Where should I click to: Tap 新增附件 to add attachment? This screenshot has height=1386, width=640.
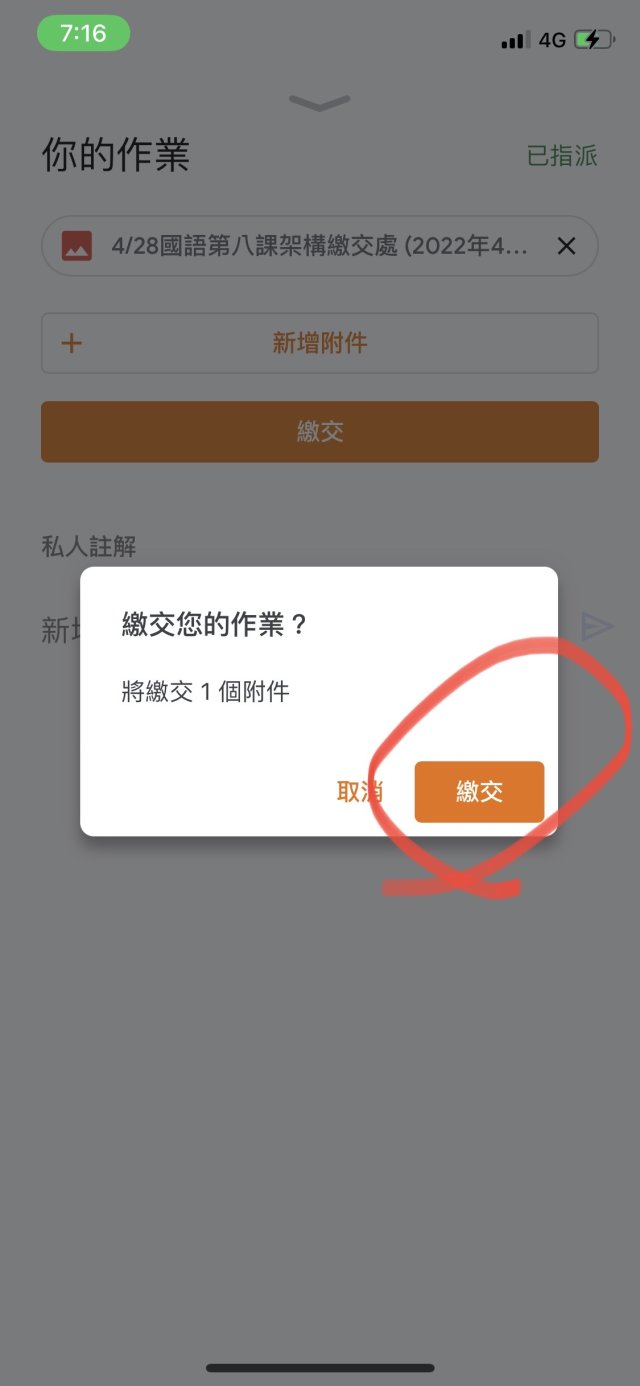click(x=320, y=343)
